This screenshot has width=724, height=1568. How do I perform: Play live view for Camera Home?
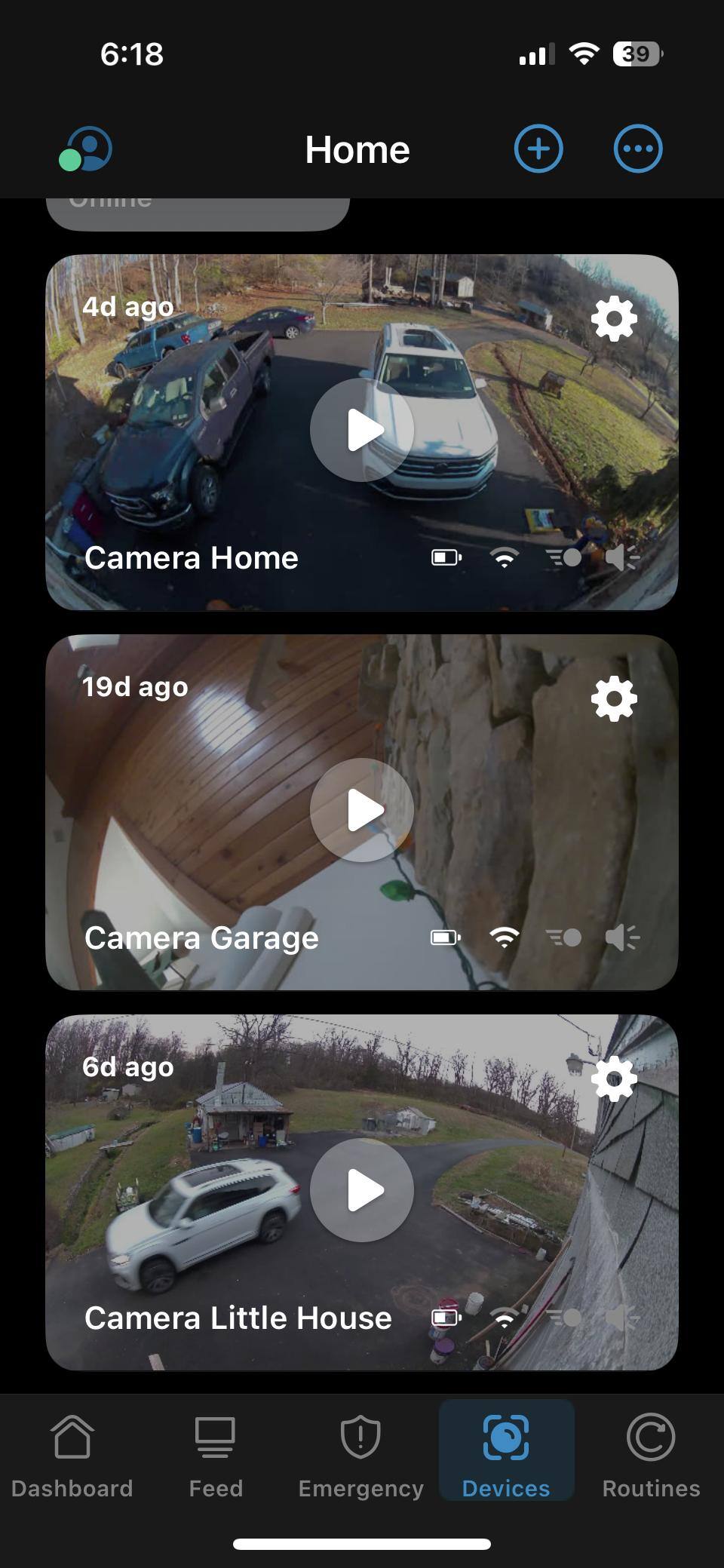click(x=362, y=430)
